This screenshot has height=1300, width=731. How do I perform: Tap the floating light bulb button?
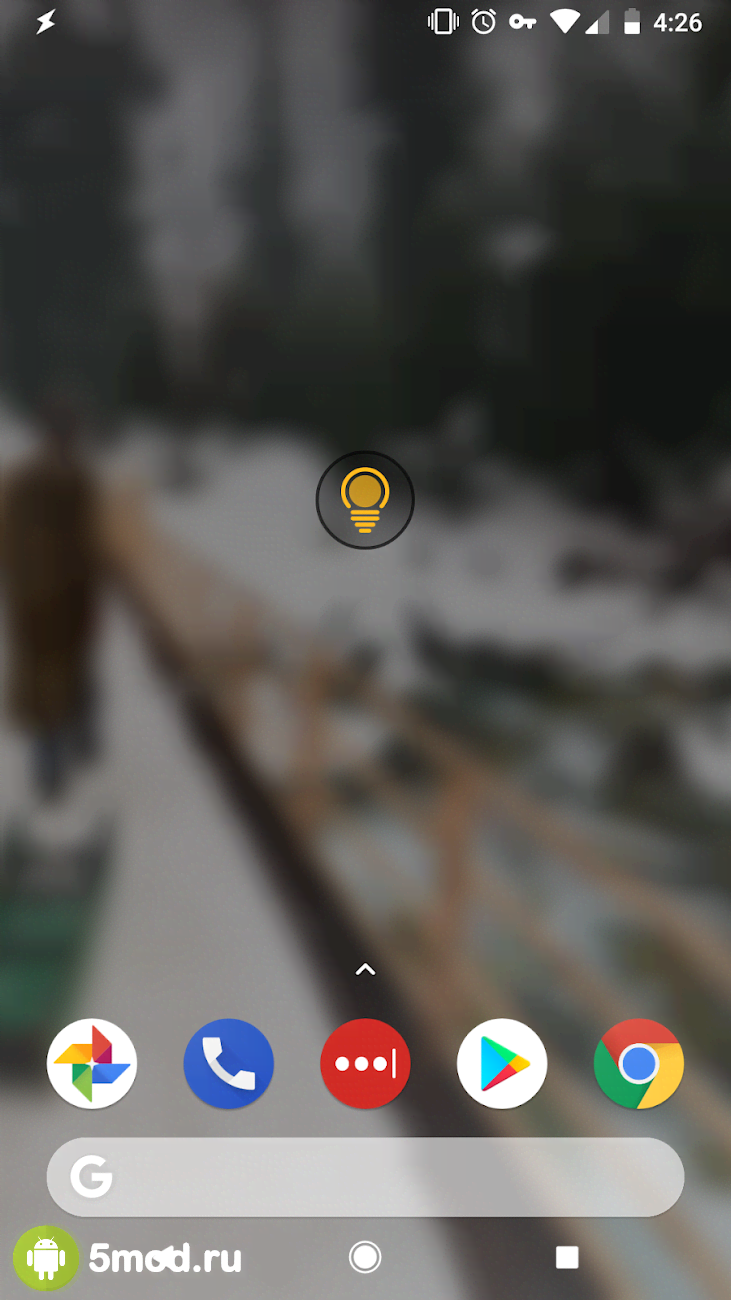coord(365,499)
